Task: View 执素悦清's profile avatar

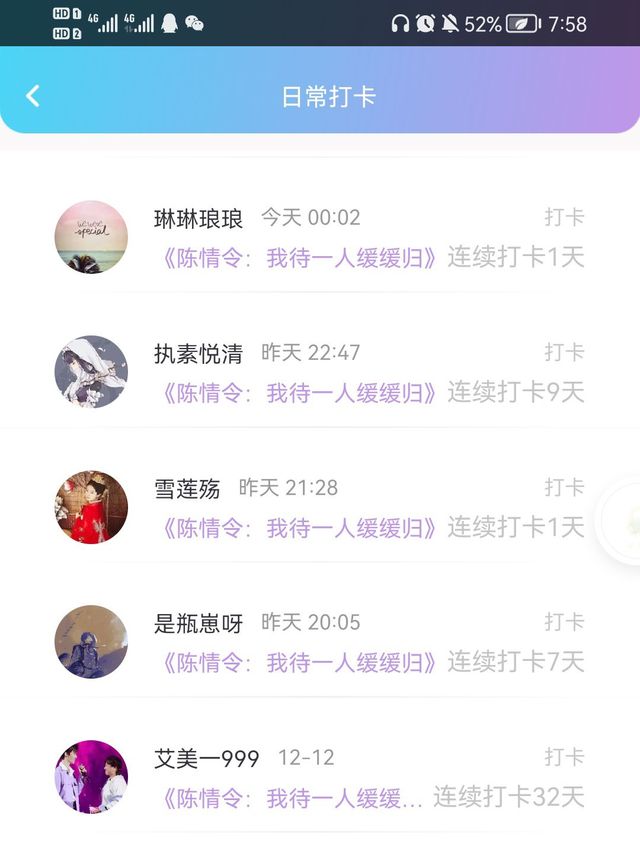Action: [x=91, y=372]
